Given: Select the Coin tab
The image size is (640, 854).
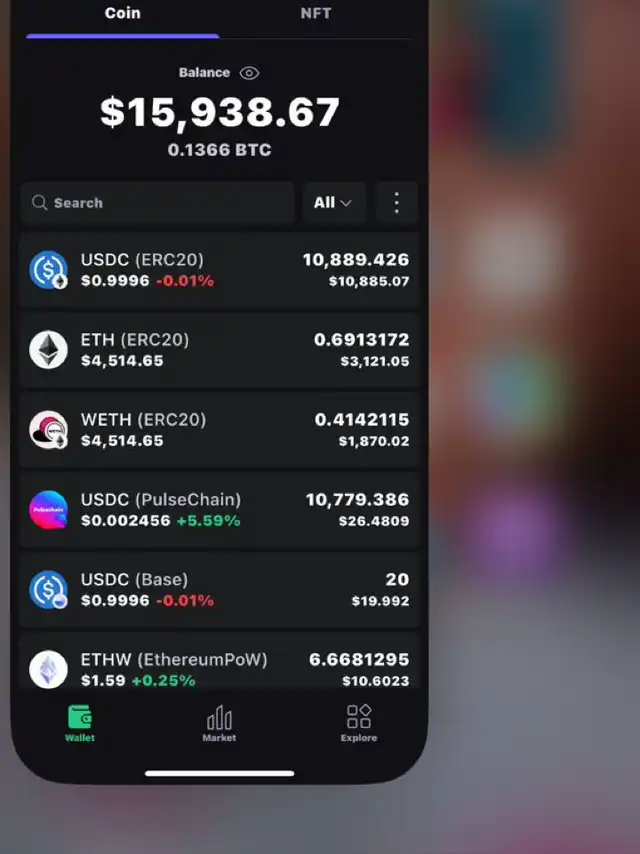Looking at the screenshot, I should pyautogui.click(x=122, y=14).
